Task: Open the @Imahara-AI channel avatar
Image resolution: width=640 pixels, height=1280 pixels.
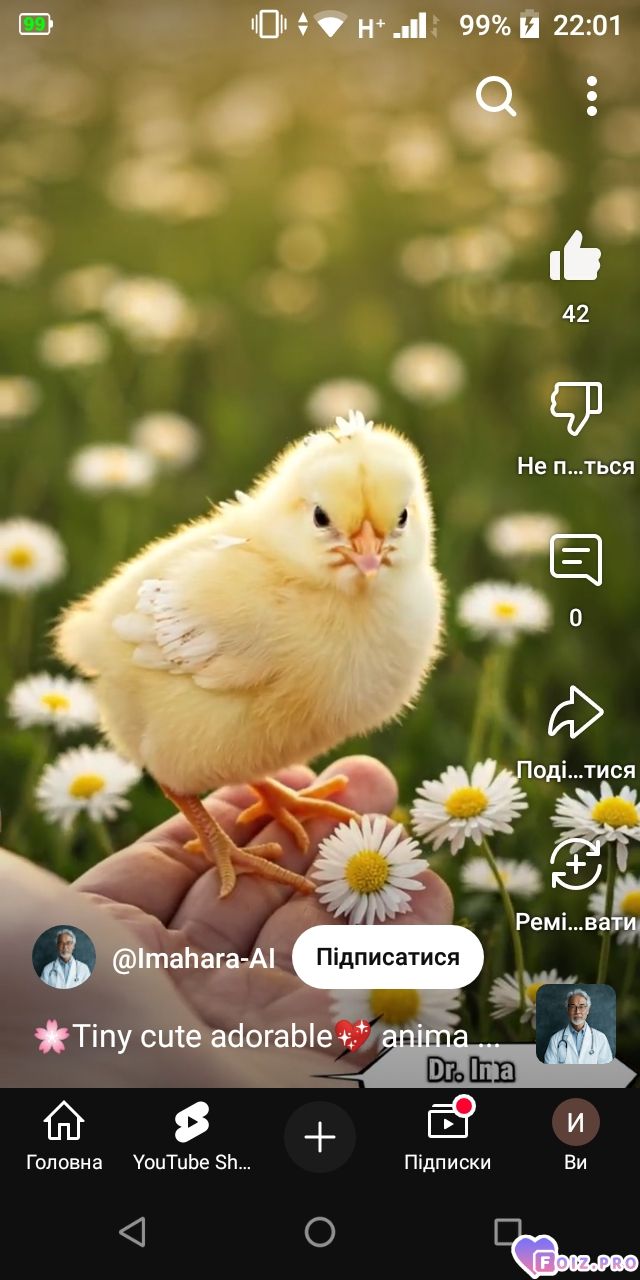Action: (64, 957)
